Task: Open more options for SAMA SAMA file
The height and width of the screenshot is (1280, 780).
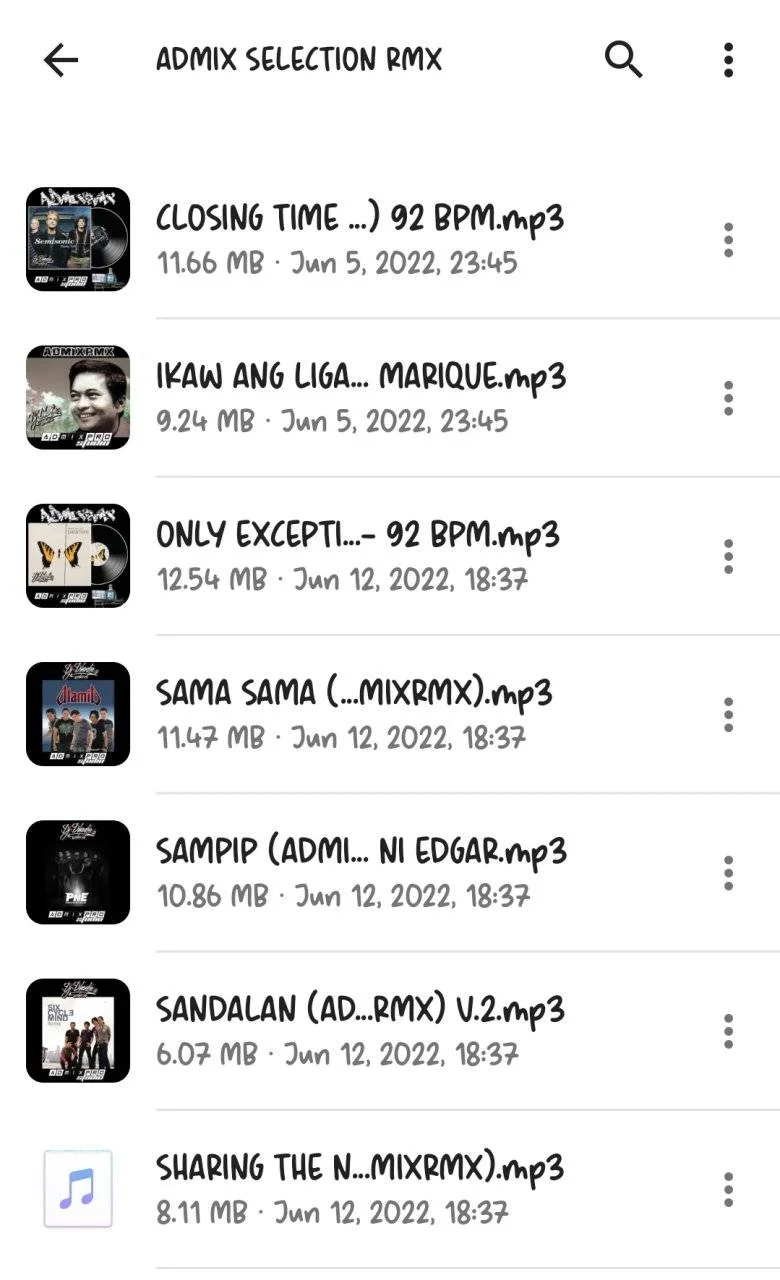Action: click(728, 714)
